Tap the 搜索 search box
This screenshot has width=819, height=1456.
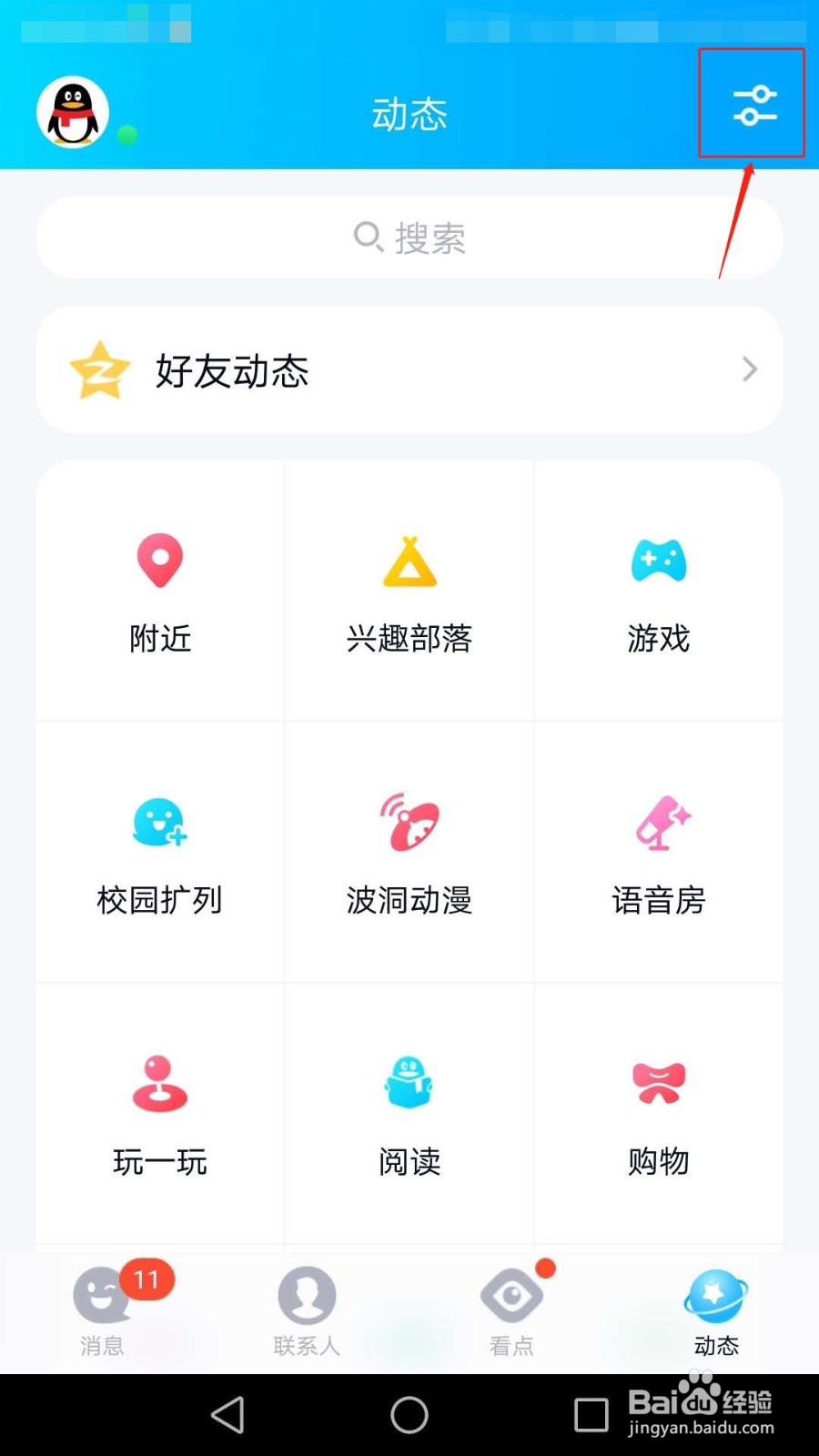[409, 238]
